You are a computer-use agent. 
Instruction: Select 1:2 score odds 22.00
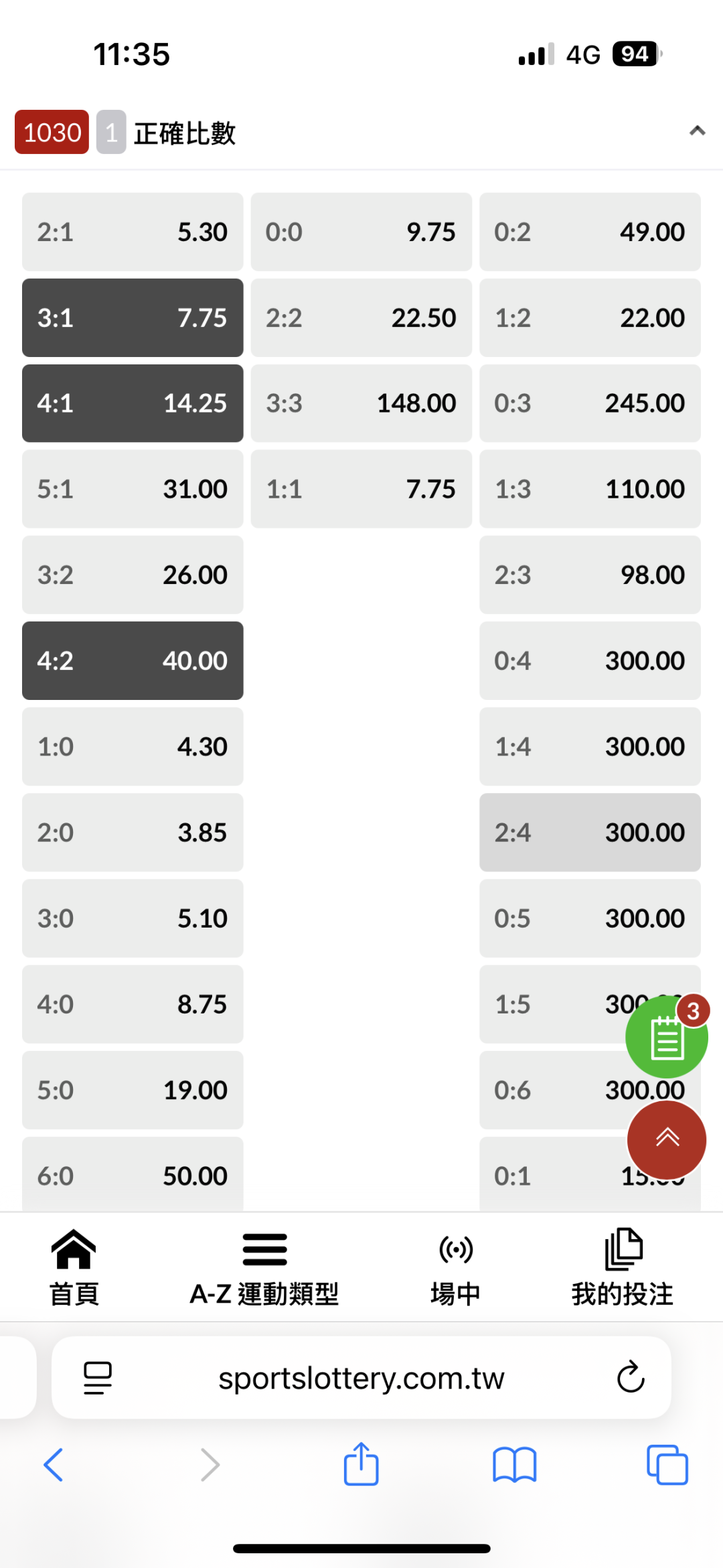[590, 317]
